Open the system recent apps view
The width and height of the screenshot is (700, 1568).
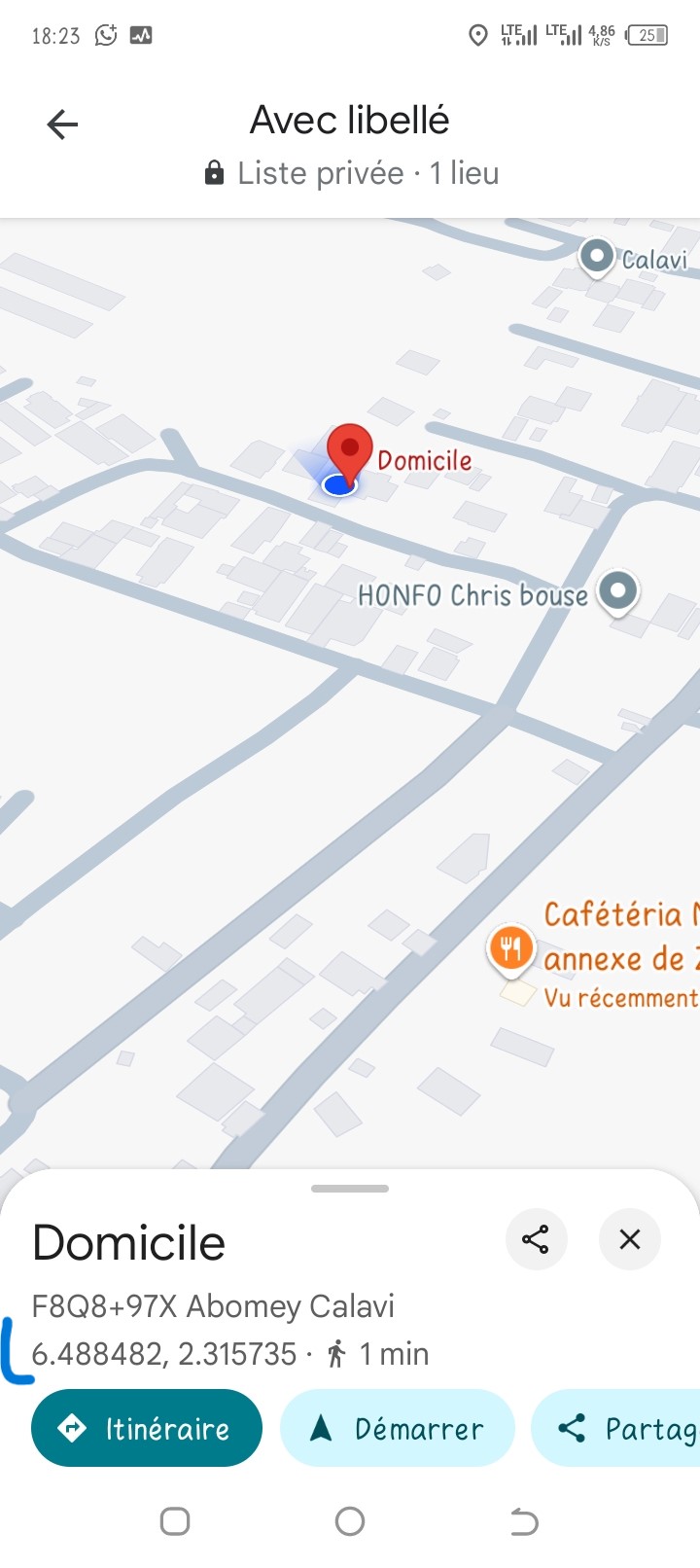click(x=175, y=1521)
